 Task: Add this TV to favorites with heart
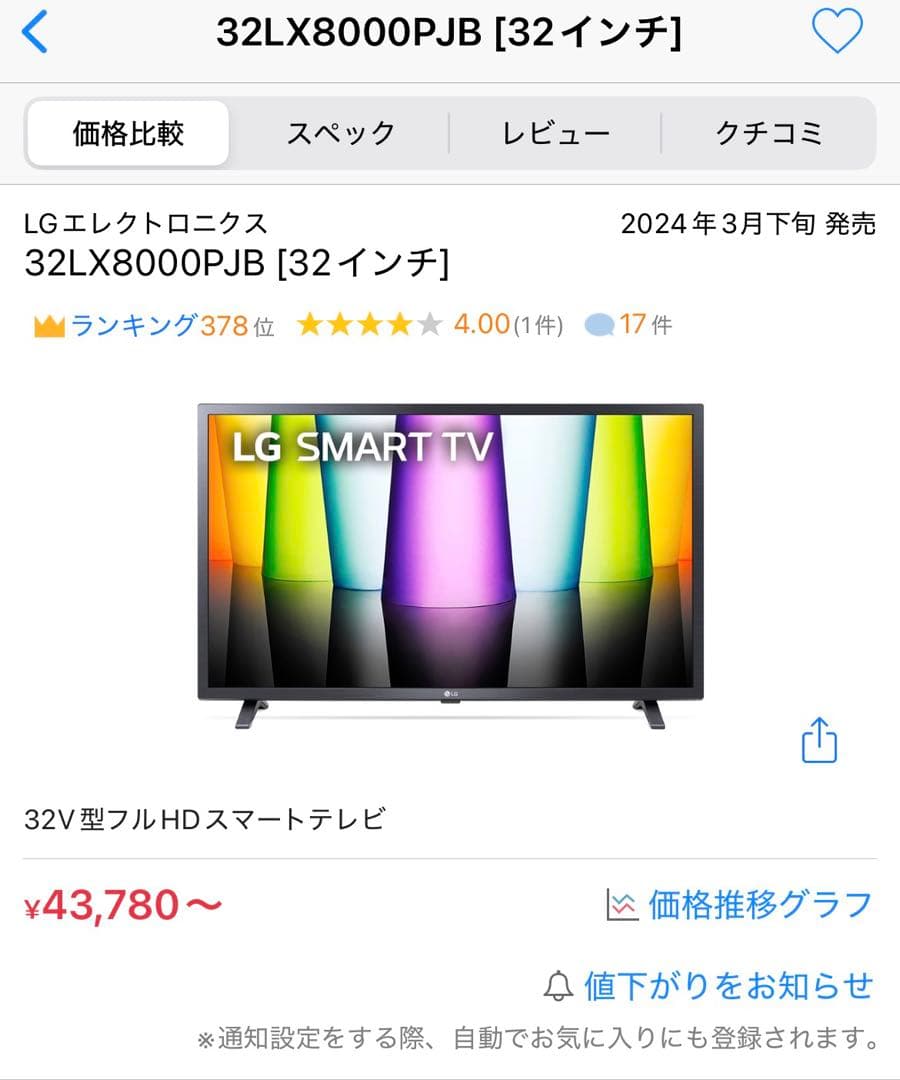click(x=836, y=32)
